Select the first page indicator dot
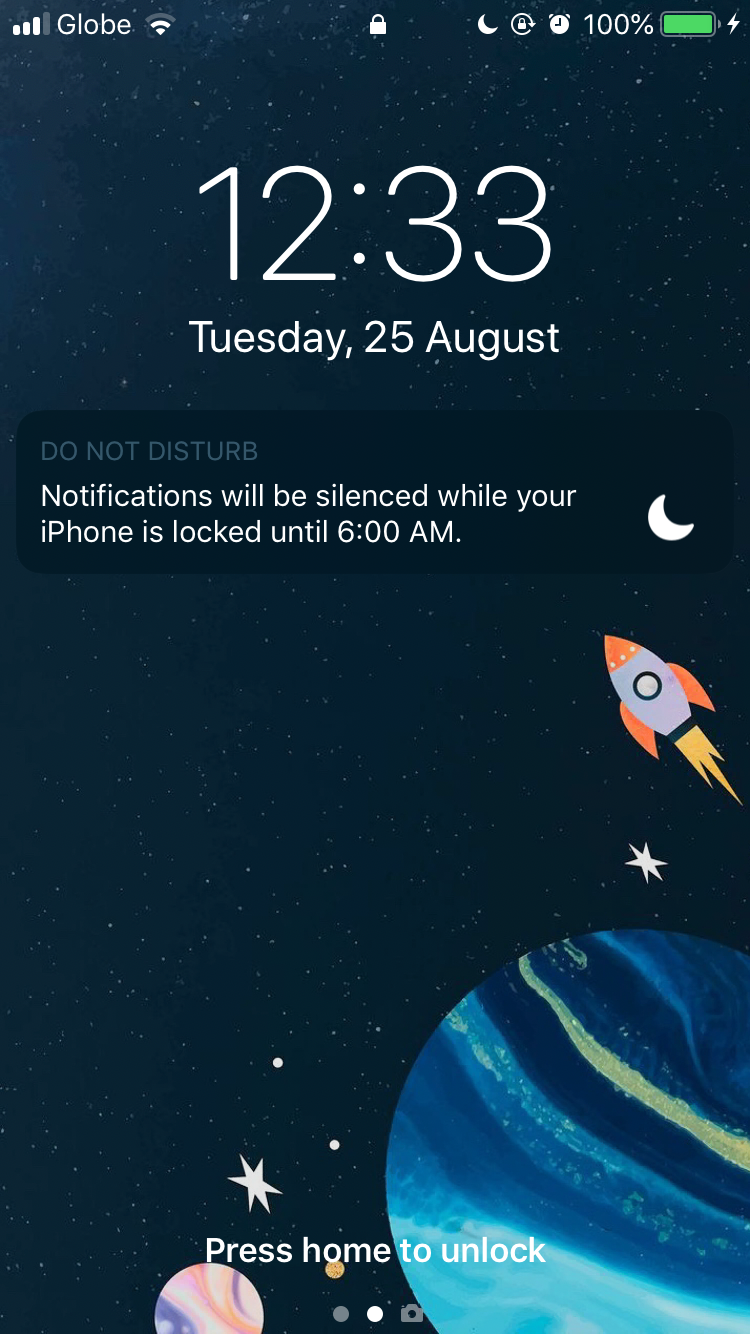The height and width of the screenshot is (1334, 750). coord(341,1314)
